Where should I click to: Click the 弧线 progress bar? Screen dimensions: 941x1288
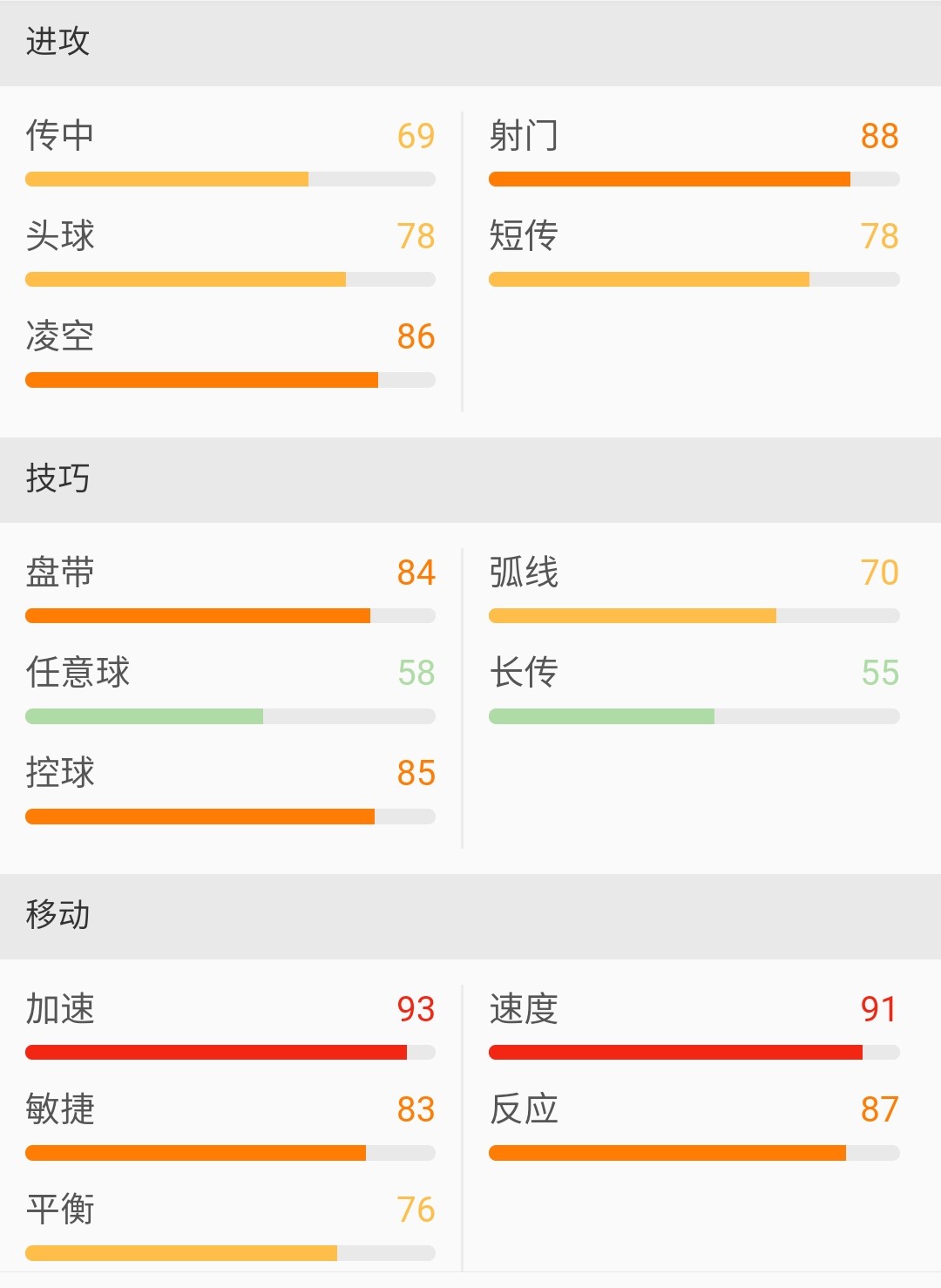[x=694, y=615]
